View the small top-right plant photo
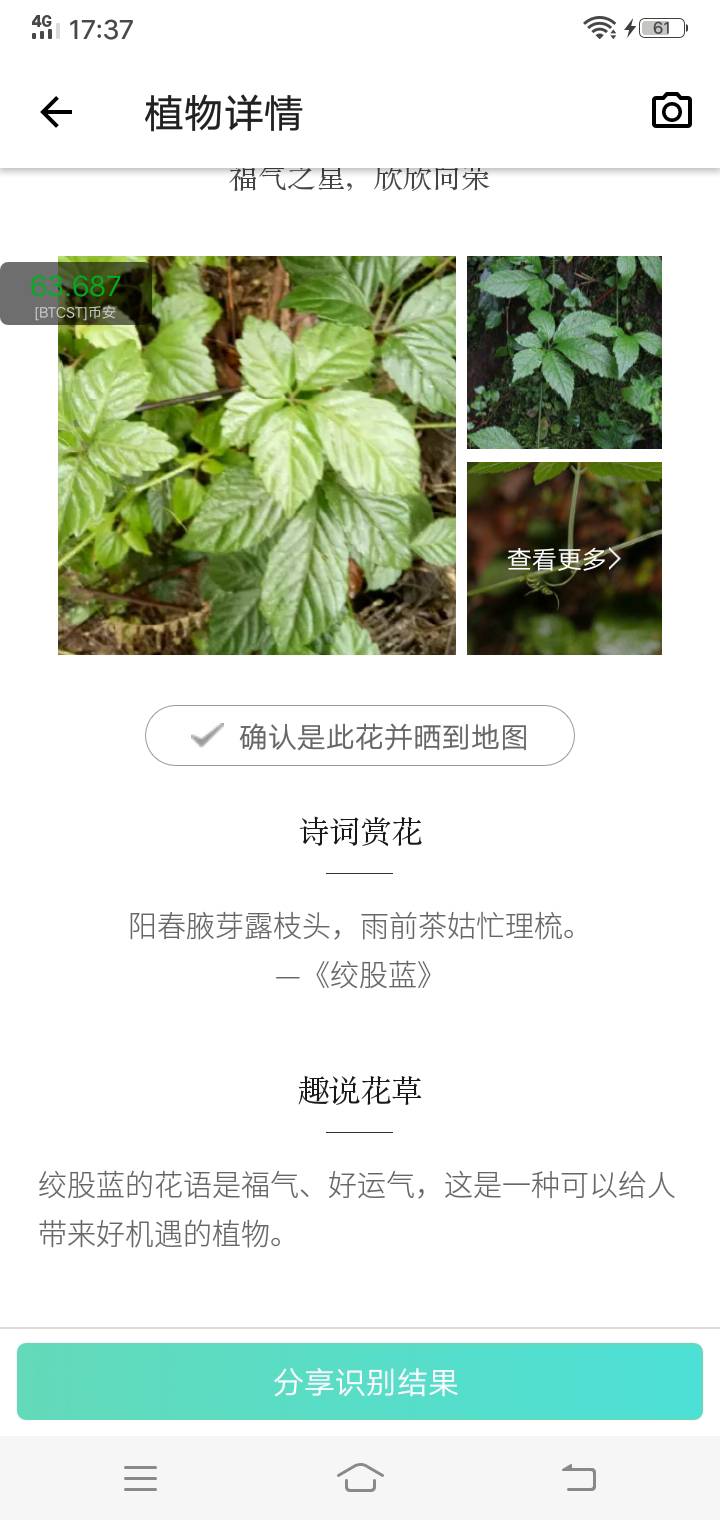Image resolution: width=720 pixels, height=1520 pixels. point(564,352)
